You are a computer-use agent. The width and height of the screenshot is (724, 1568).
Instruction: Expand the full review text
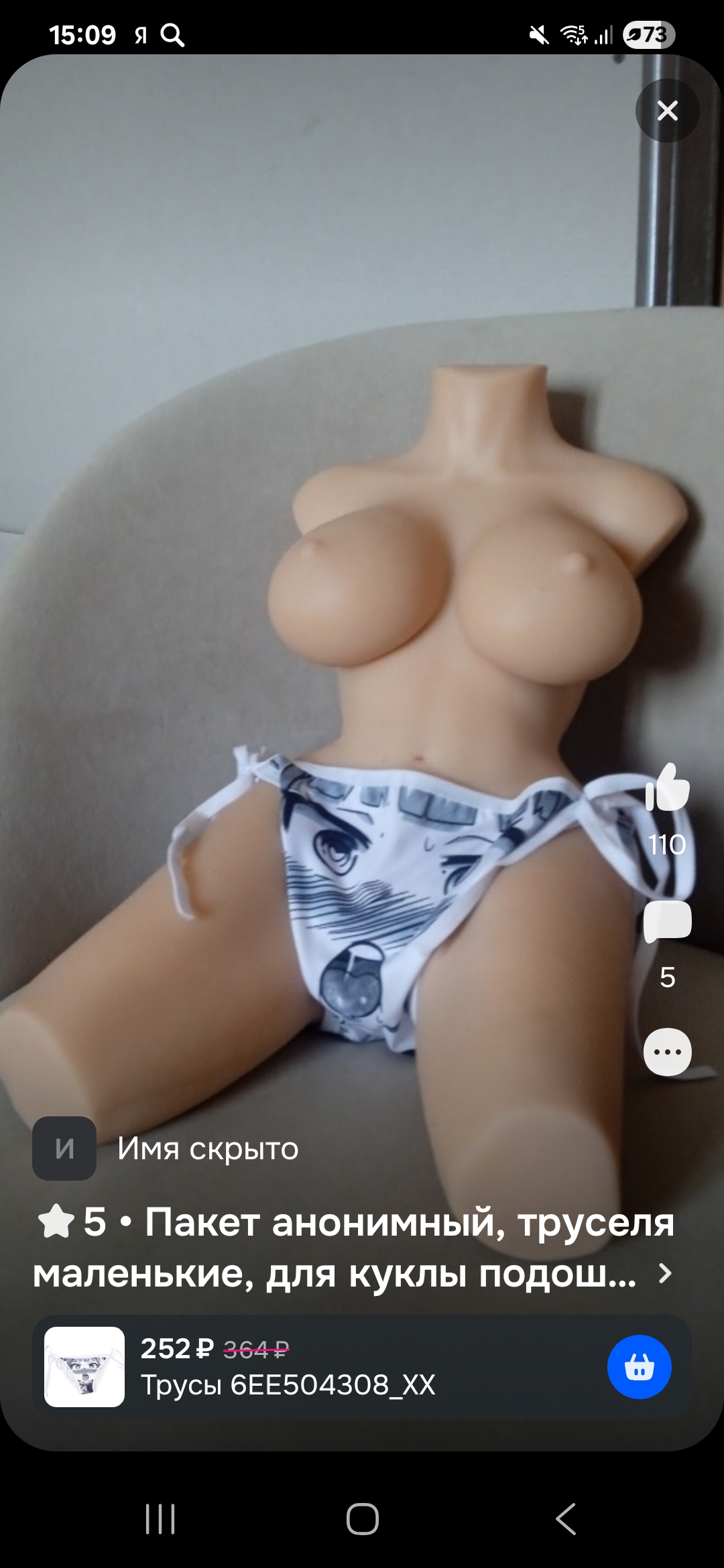664,1273
